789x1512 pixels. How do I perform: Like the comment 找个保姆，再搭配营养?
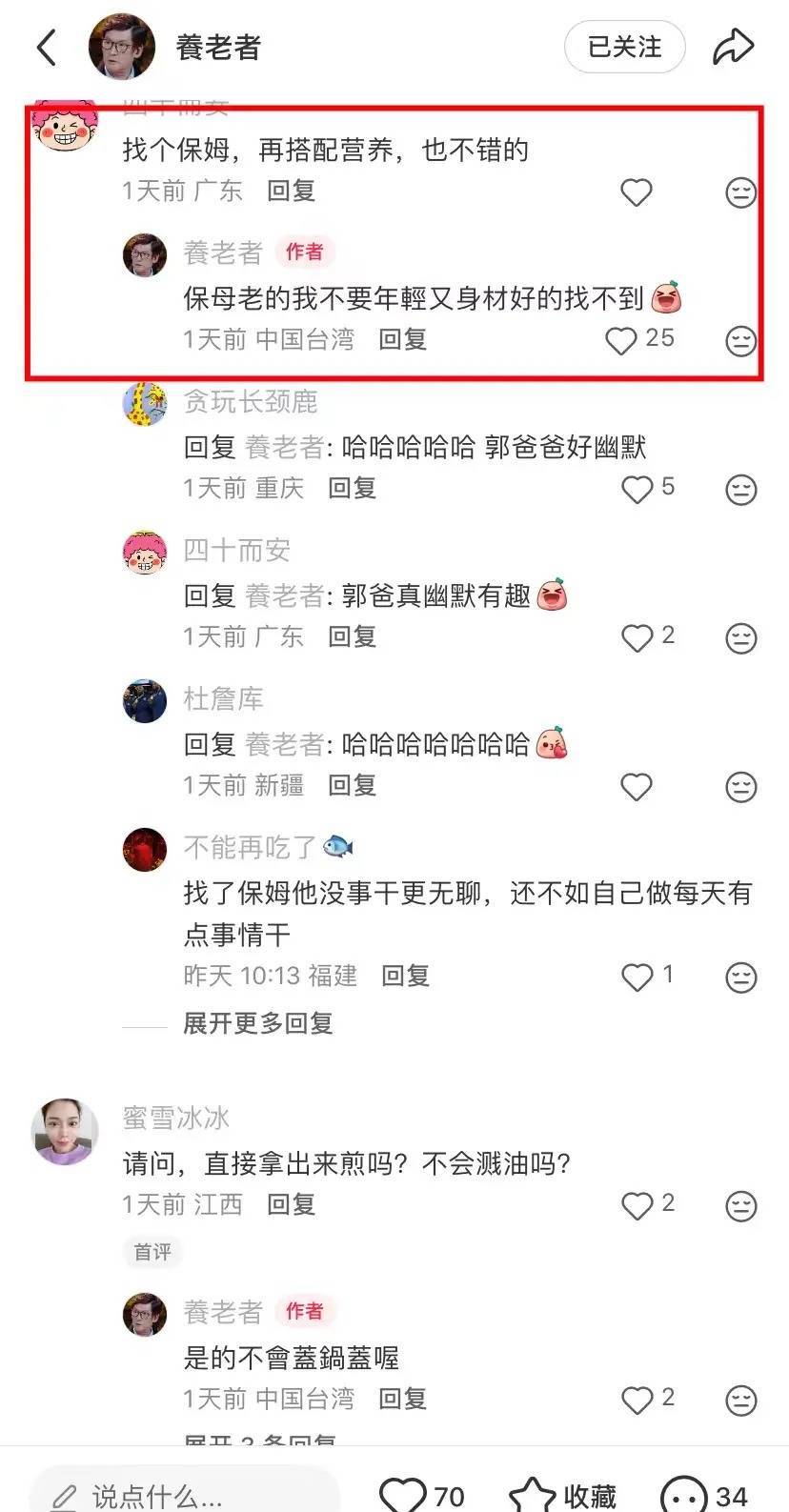636,192
